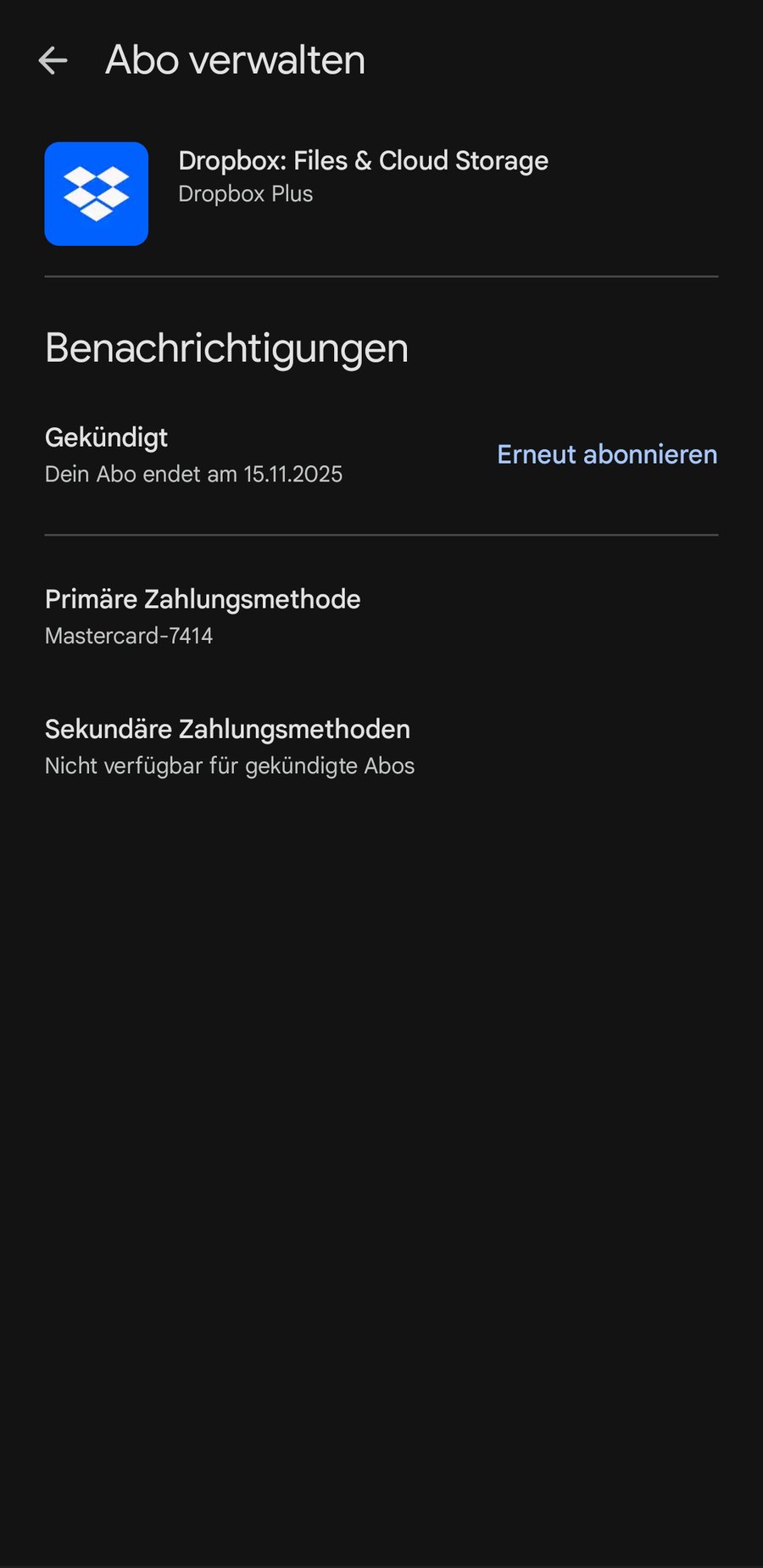
Task: Select the Primäre Zahlungsmethode row
Action: pyautogui.click(x=203, y=599)
